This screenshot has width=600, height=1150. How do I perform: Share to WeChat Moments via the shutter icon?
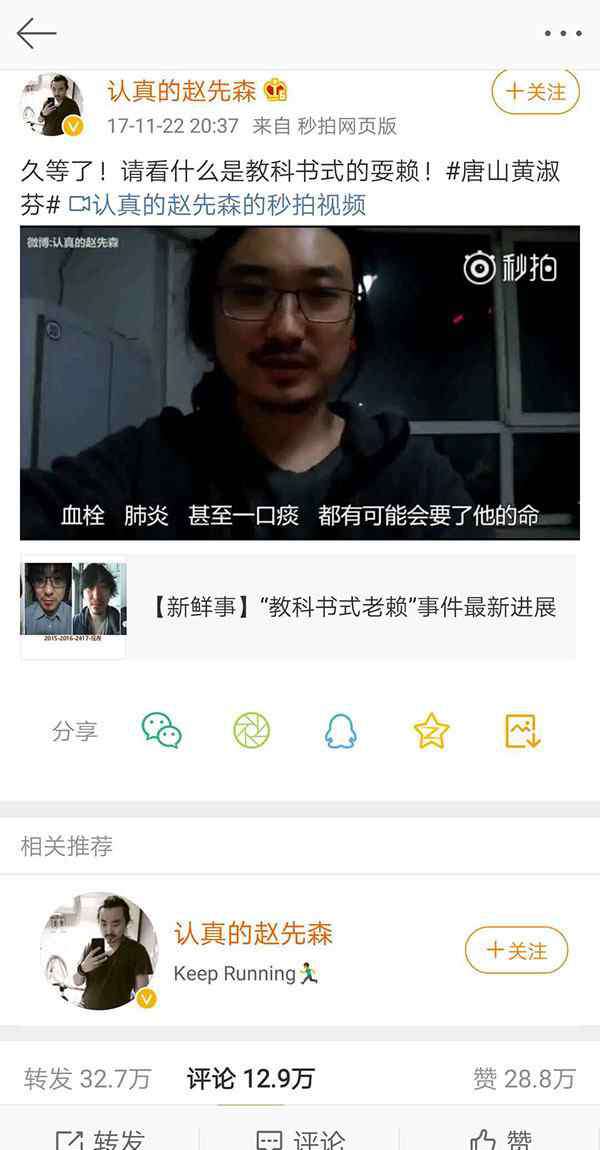(x=252, y=730)
